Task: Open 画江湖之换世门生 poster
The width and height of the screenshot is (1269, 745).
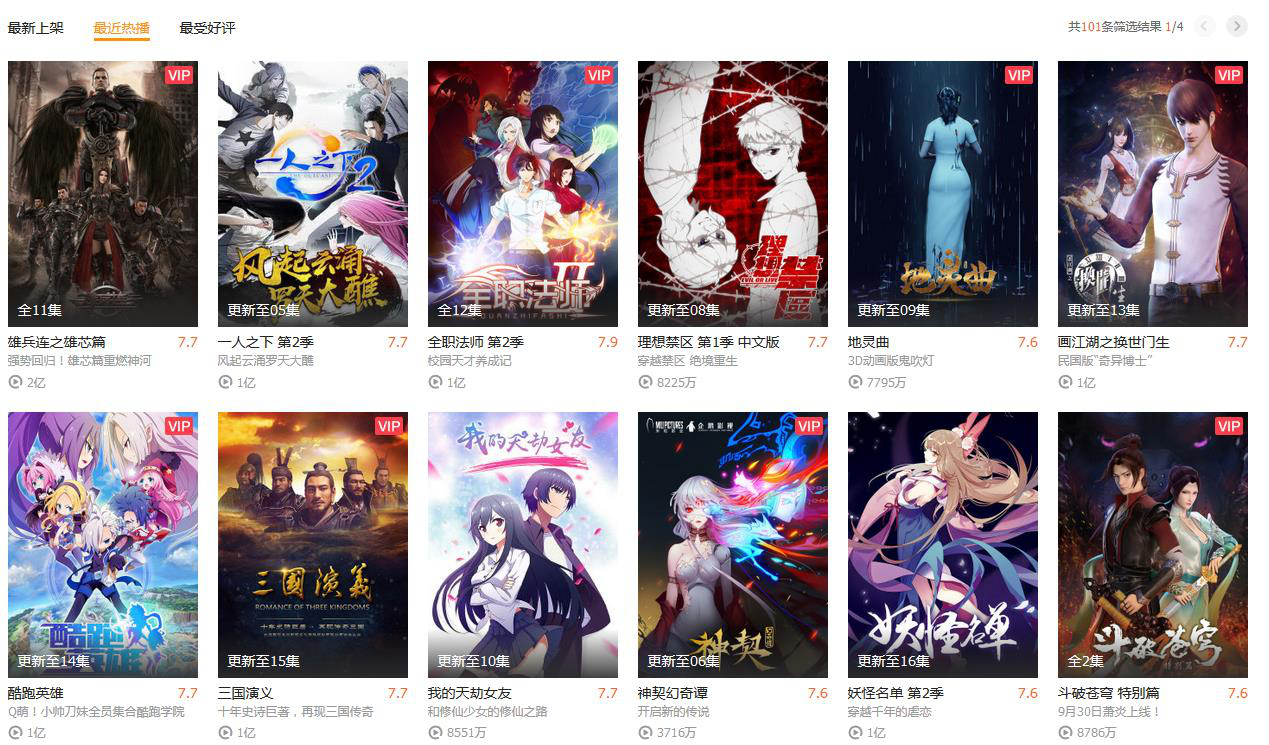Action: 1153,193
